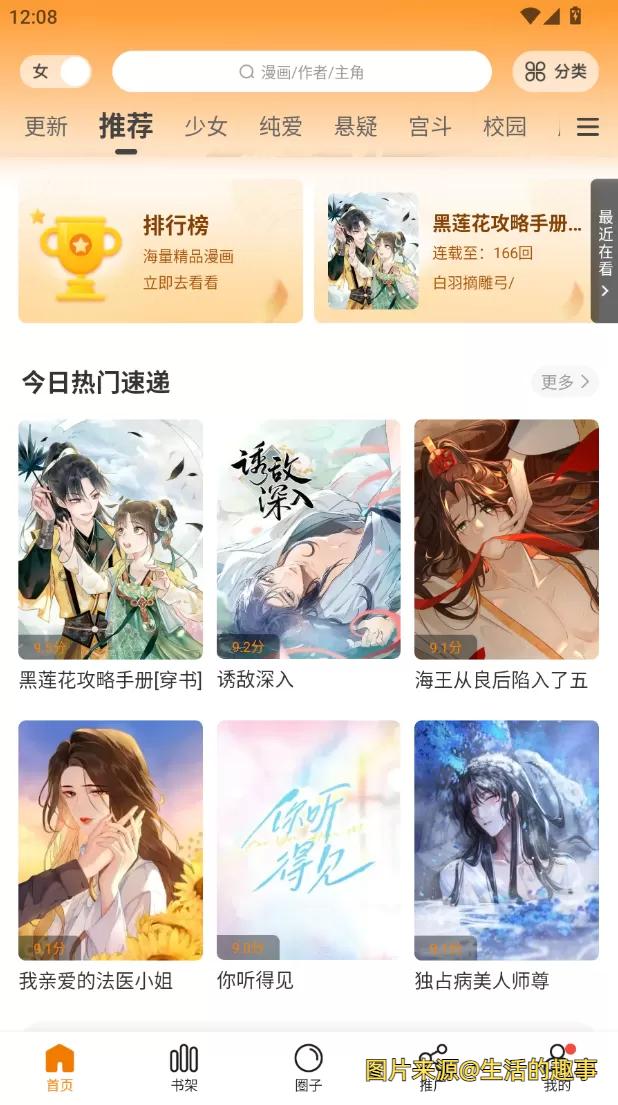Viewport: 618px width, 1105px height.
Task: Select the 悬疑 tab
Action: 356,127
